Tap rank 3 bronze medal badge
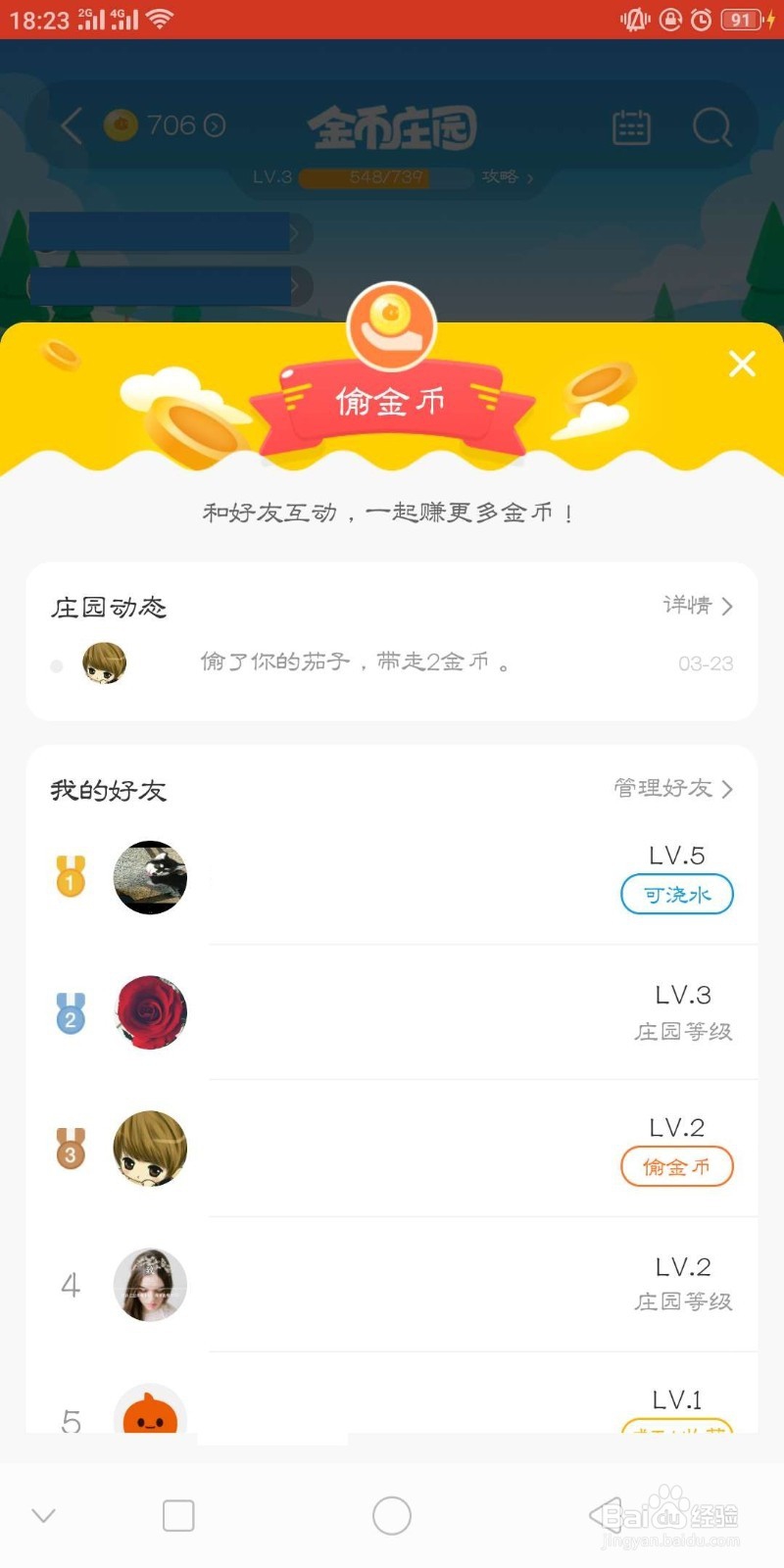Screen dimensions: 784x1568 [x=69, y=1150]
